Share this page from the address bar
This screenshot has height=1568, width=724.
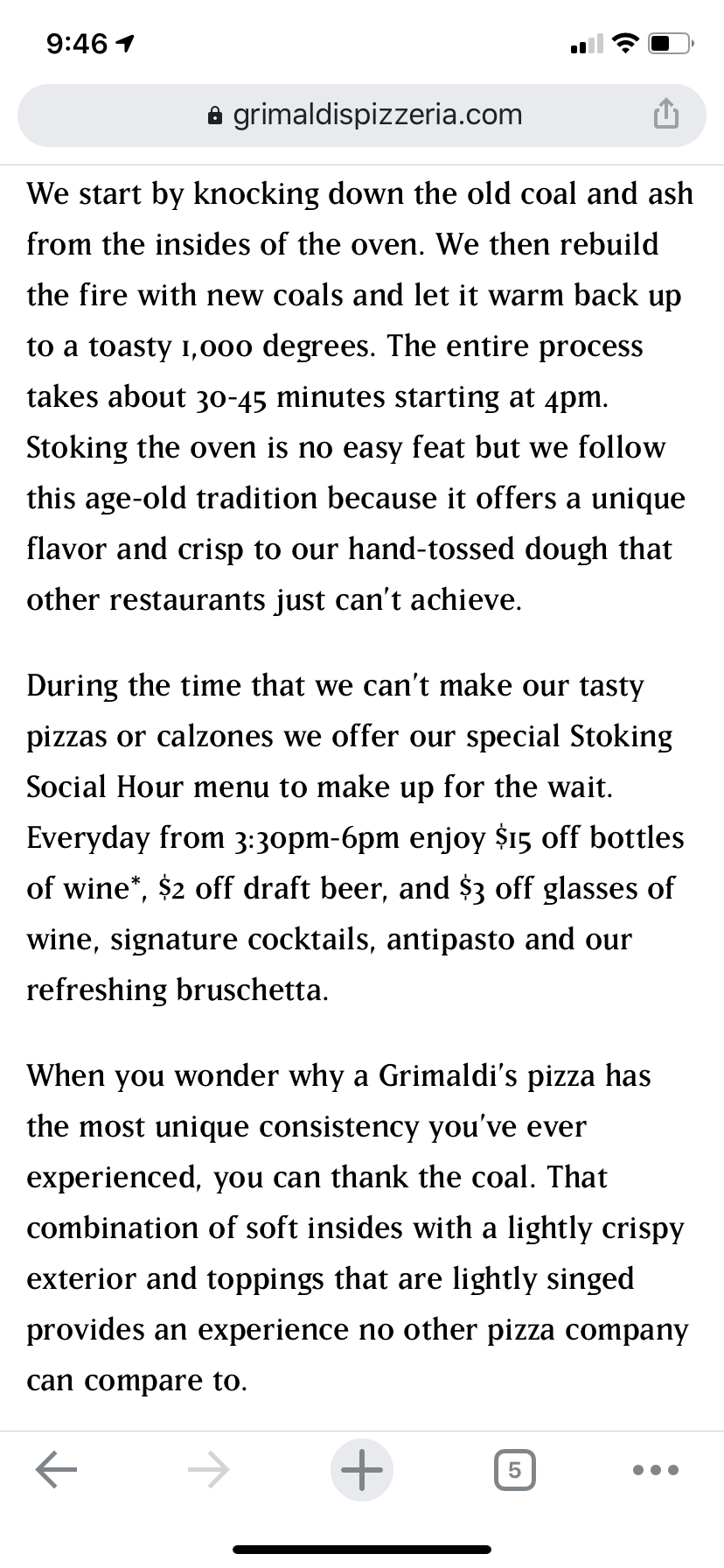click(665, 115)
